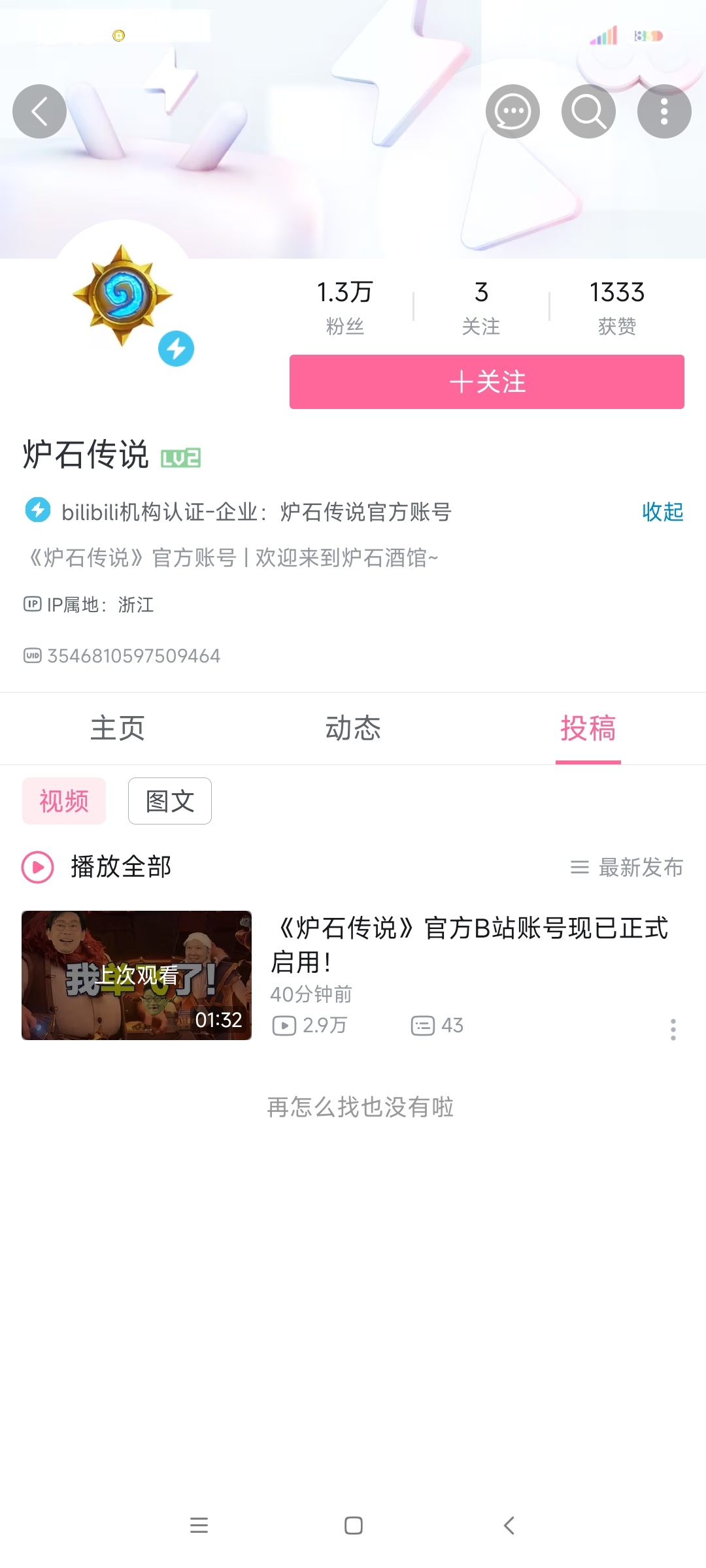Open the top-right overflow menu
Viewport: 706px width, 1568px height.
tap(664, 111)
